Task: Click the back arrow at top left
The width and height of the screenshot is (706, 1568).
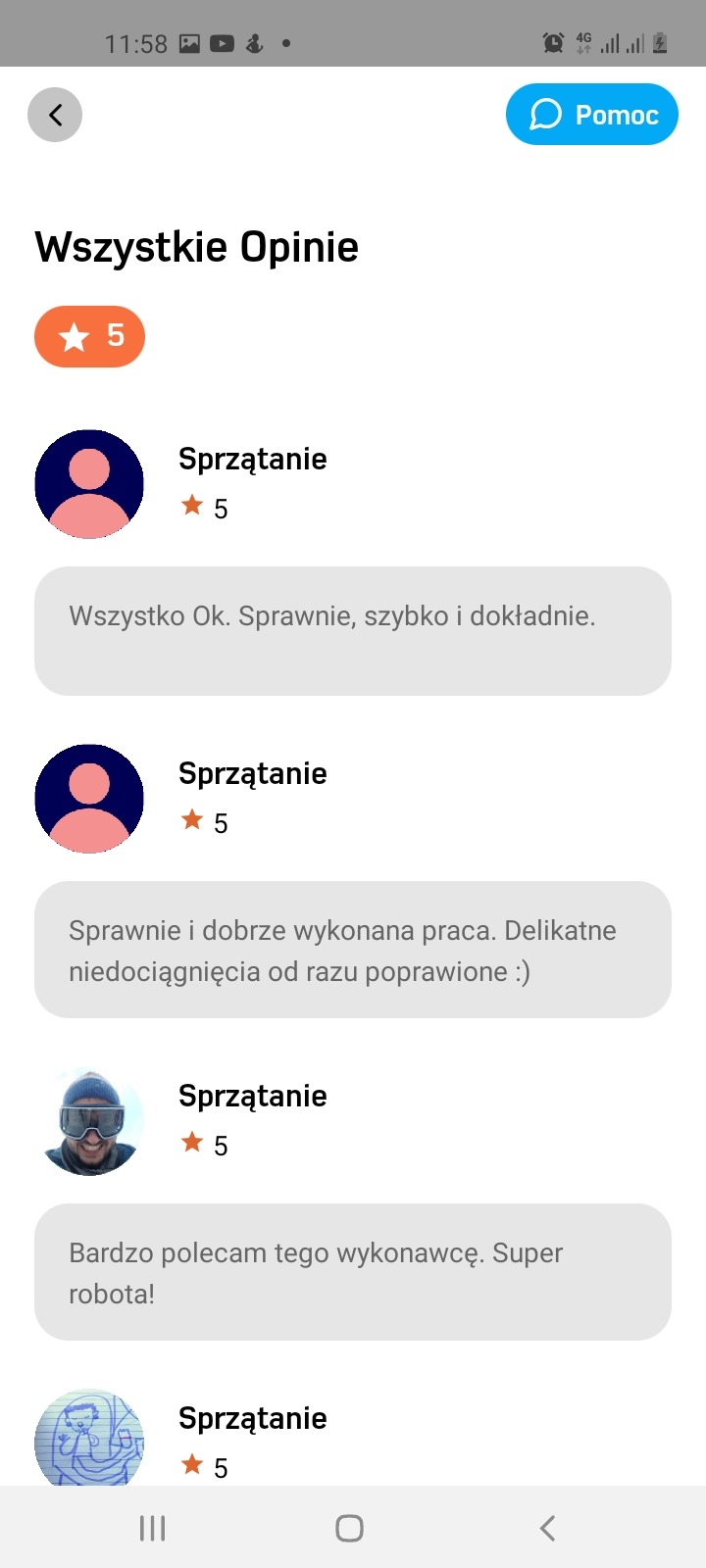Action: click(55, 115)
